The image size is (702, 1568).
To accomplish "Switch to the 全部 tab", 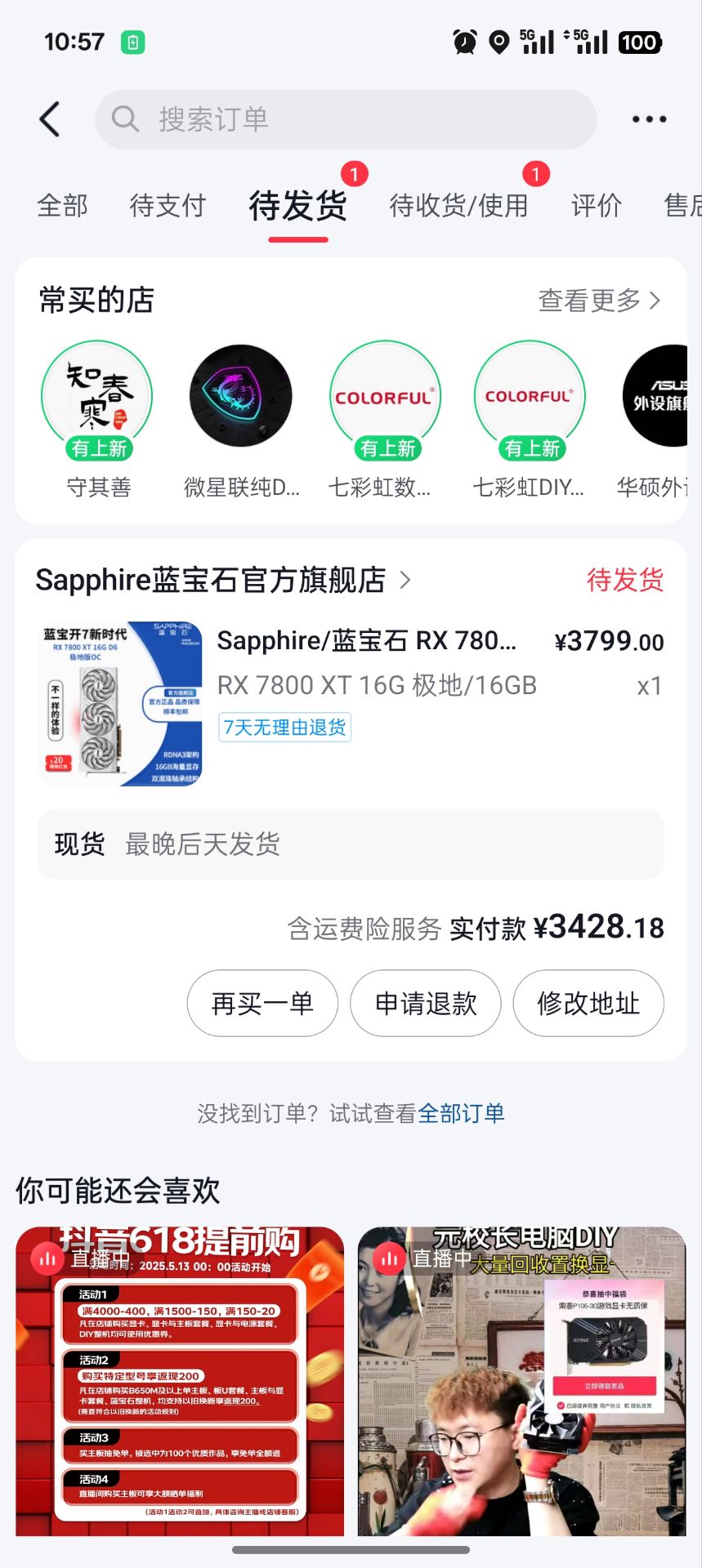I will [62, 206].
